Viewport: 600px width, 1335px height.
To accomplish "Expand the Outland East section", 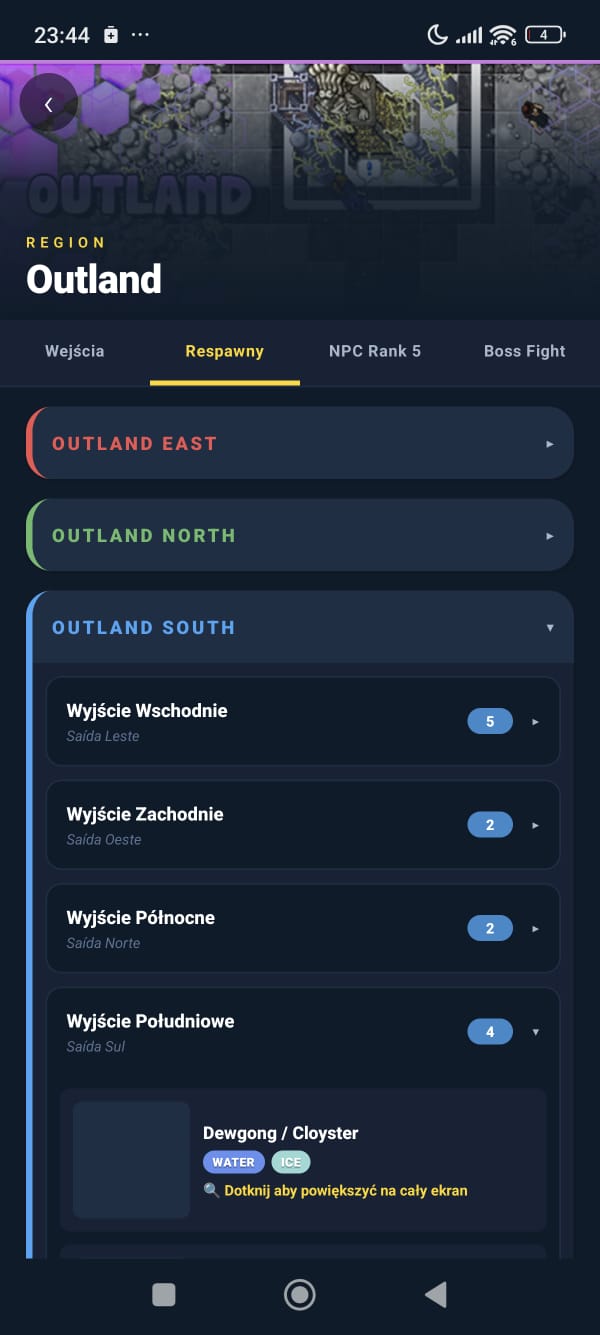I will point(300,443).
